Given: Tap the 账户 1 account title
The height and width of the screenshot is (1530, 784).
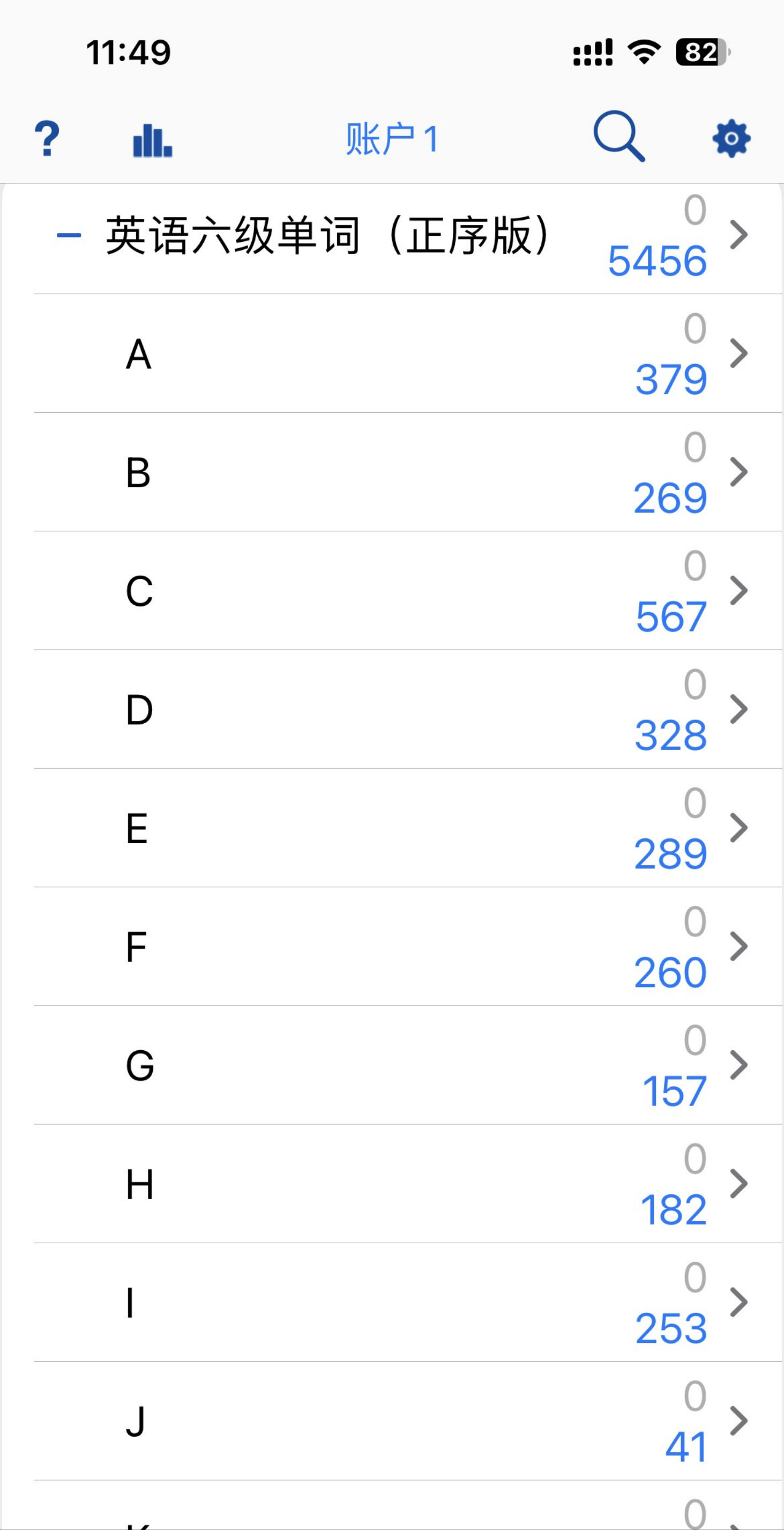Looking at the screenshot, I should point(392,139).
